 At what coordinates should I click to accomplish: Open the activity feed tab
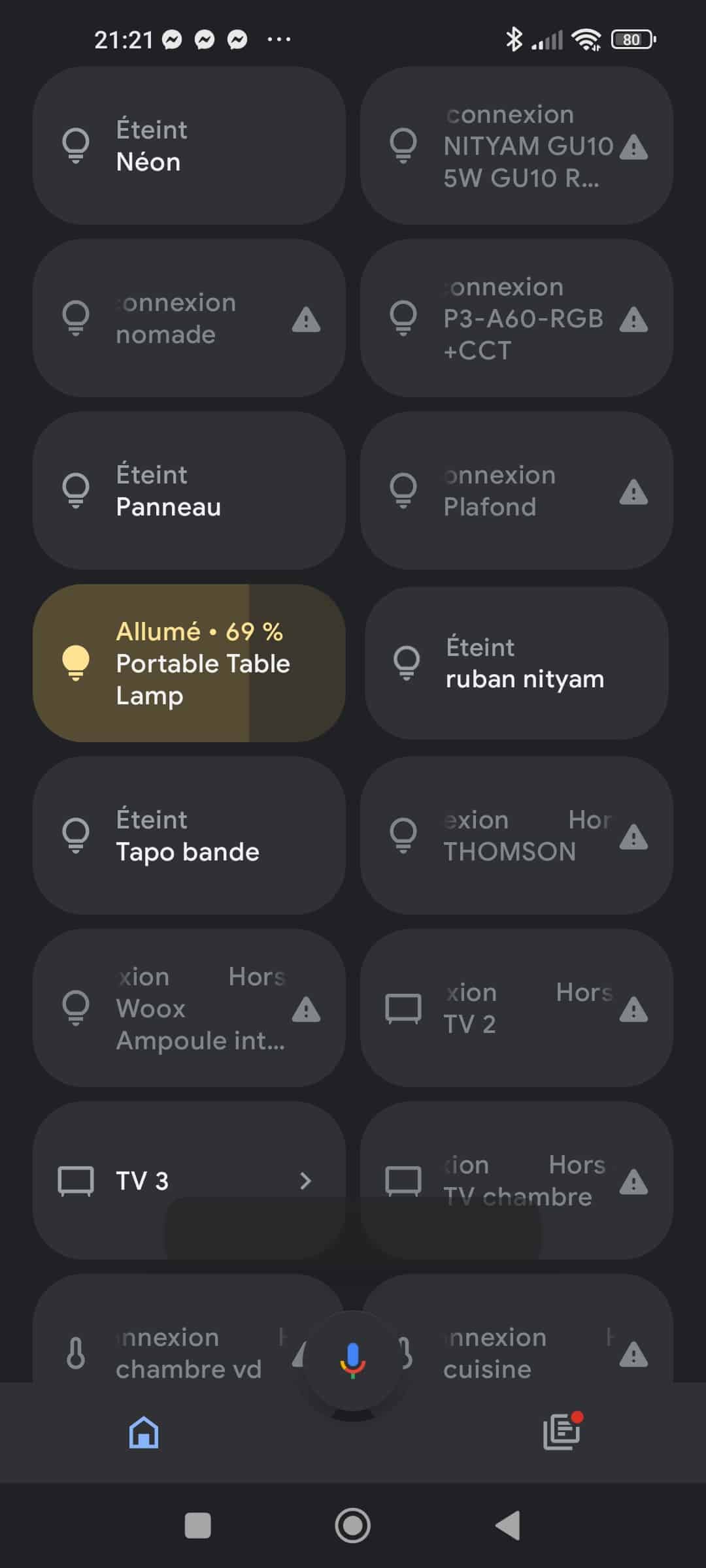(x=562, y=1432)
